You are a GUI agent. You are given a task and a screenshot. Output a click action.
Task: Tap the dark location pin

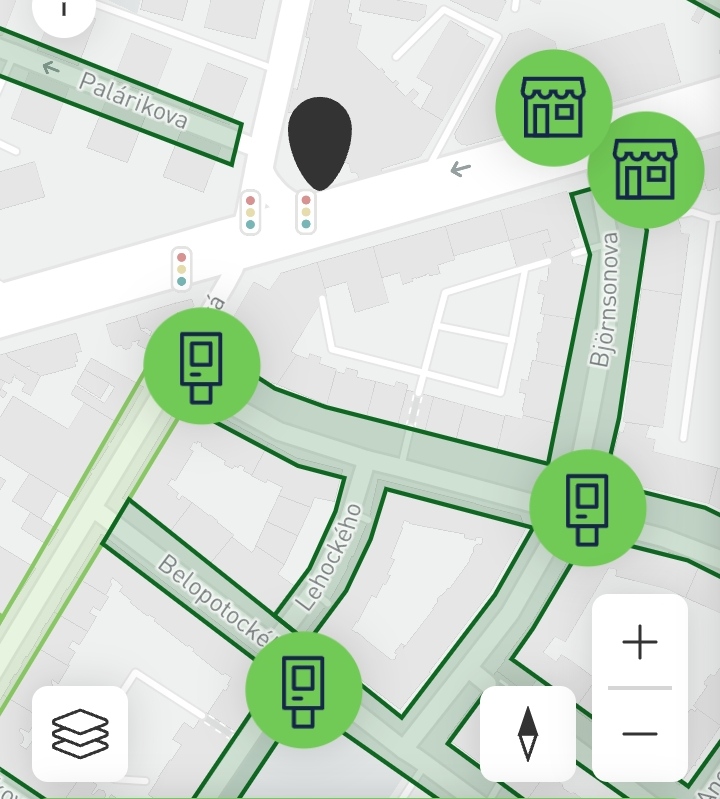(320, 142)
